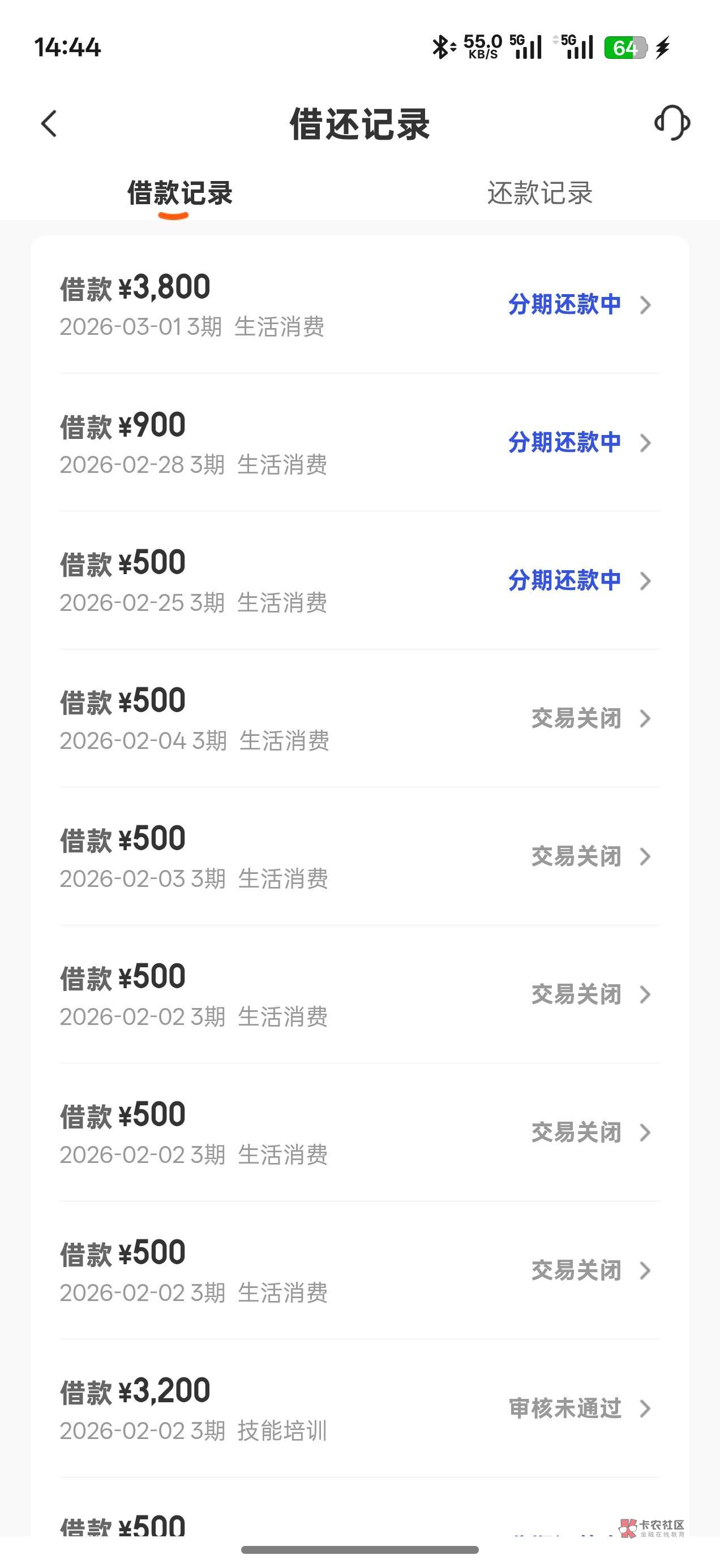View the ¥500 loan dated 2026-02-03
Image resolution: width=720 pixels, height=1568 pixels.
[360, 856]
